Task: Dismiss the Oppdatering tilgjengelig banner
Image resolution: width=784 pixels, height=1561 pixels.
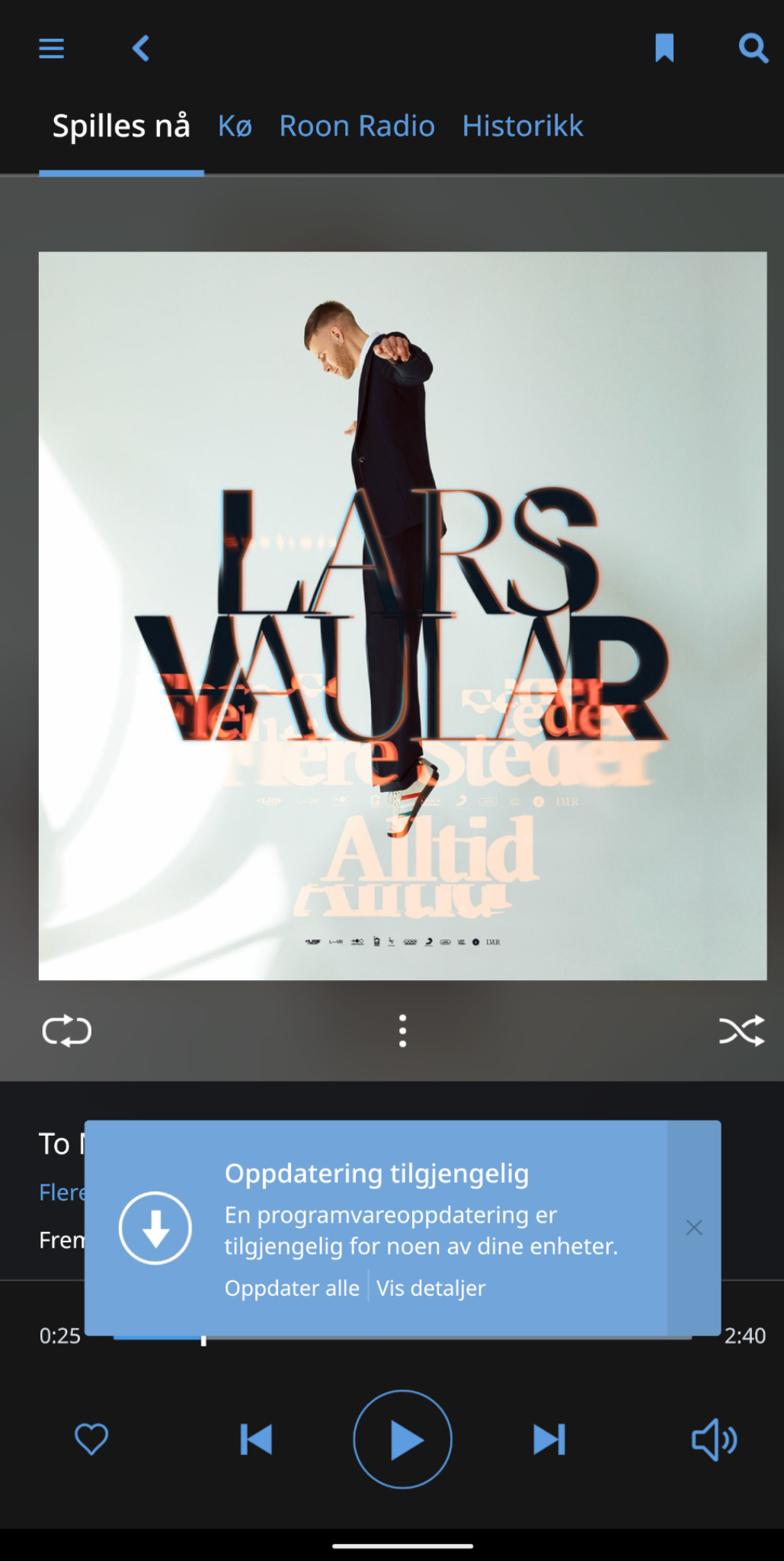Action: click(693, 1227)
